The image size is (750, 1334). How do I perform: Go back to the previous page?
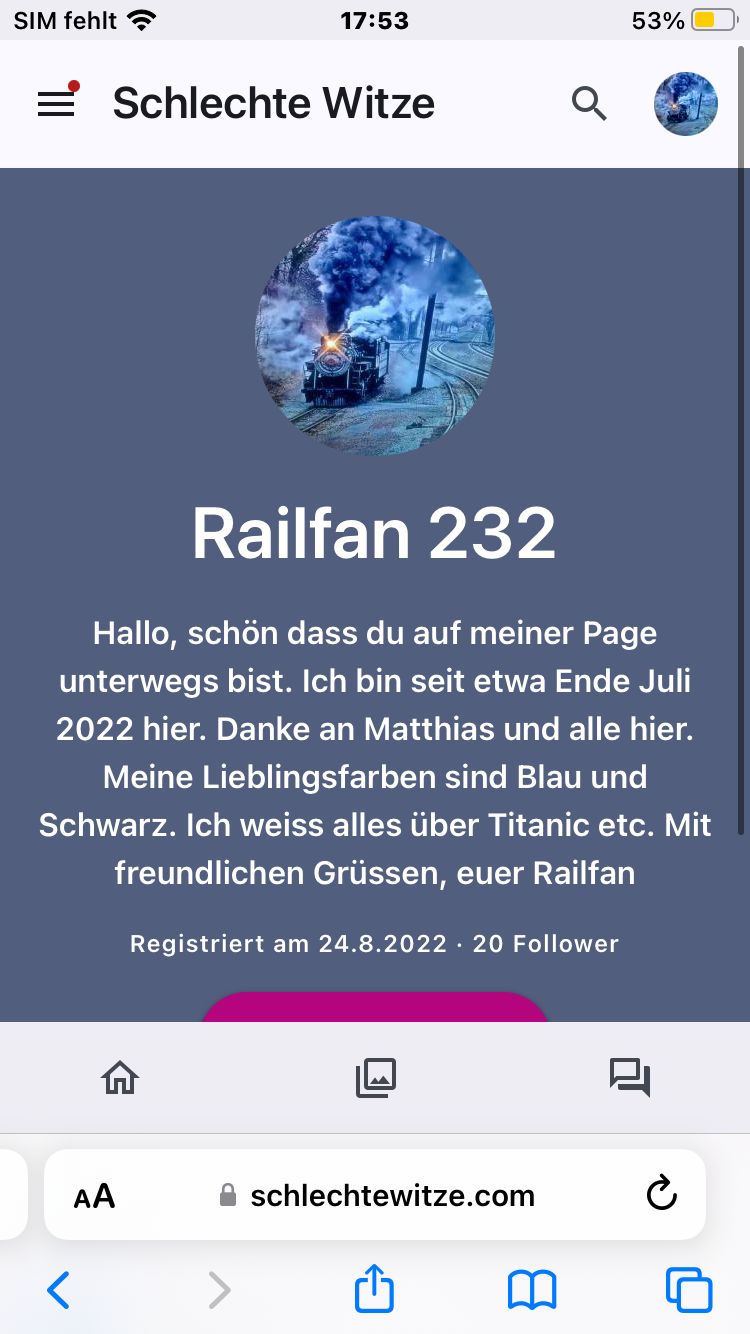coord(59,1291)
